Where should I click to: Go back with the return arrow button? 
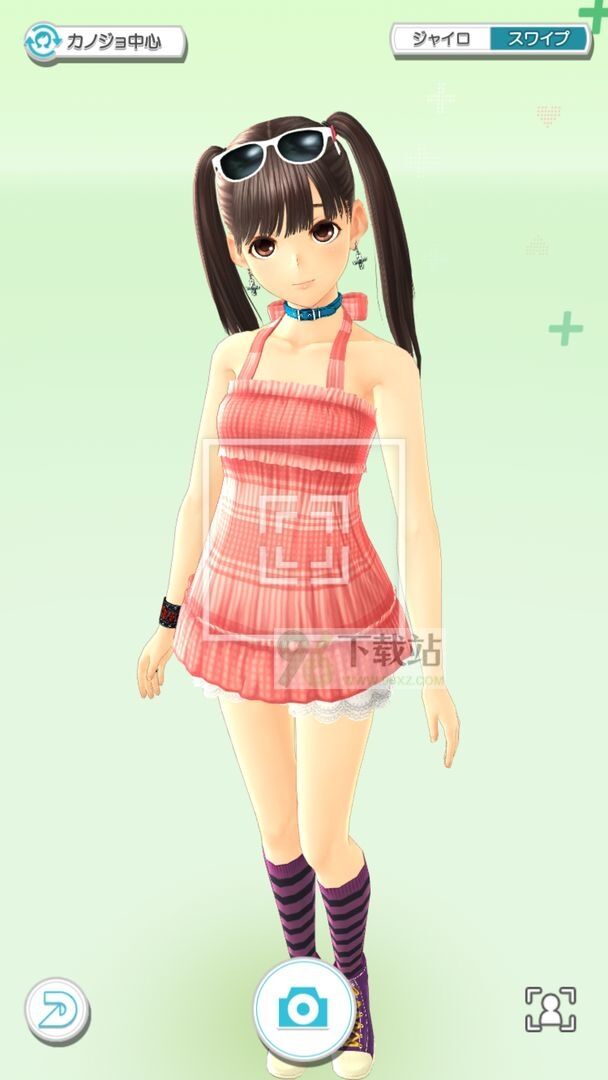point(57,1010)
